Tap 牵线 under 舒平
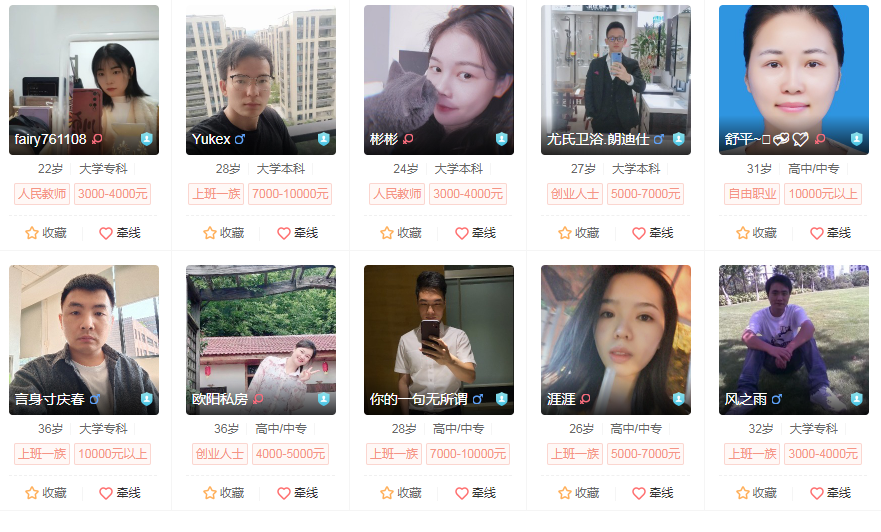881x532 pixels. tap(830, 233)
